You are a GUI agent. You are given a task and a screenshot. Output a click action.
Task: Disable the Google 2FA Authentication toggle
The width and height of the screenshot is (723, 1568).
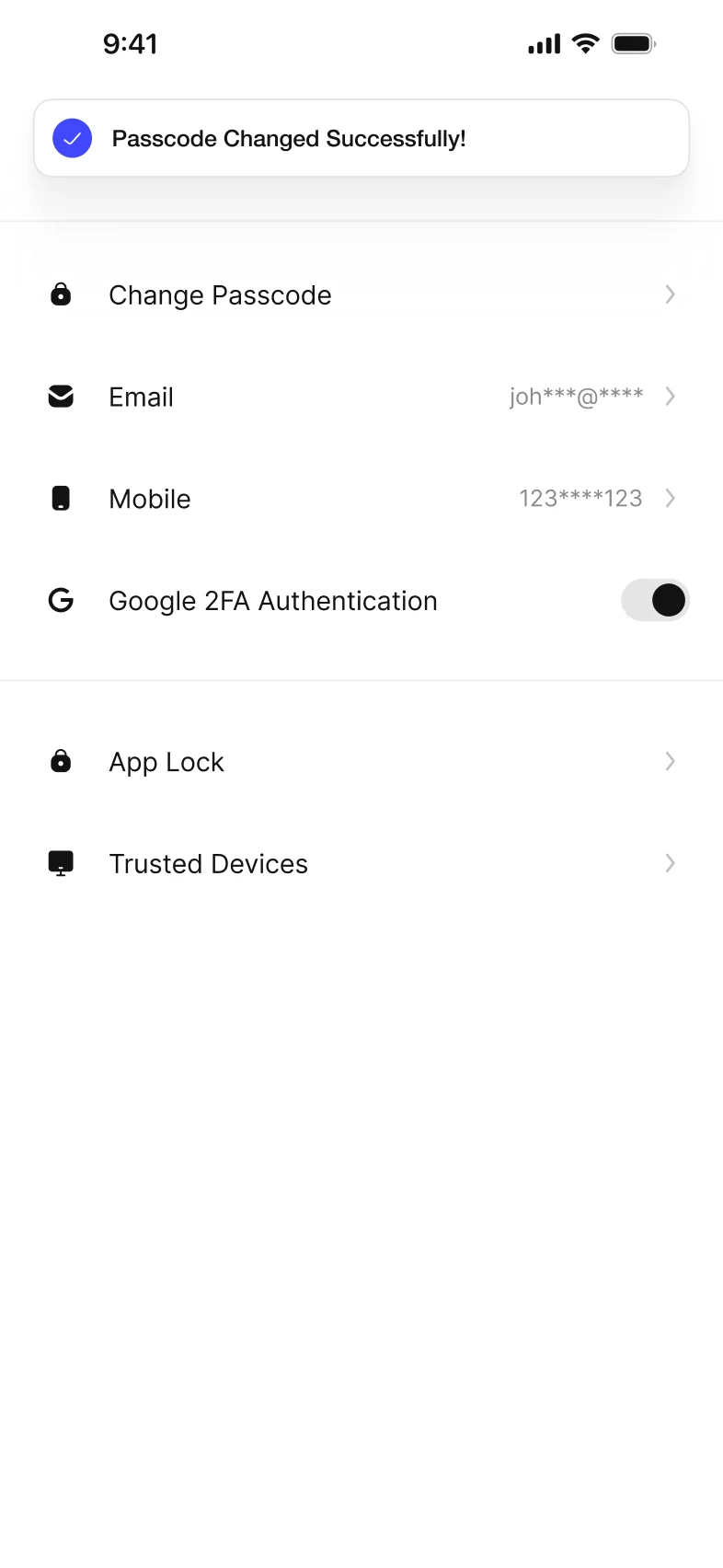coord(655,600)
